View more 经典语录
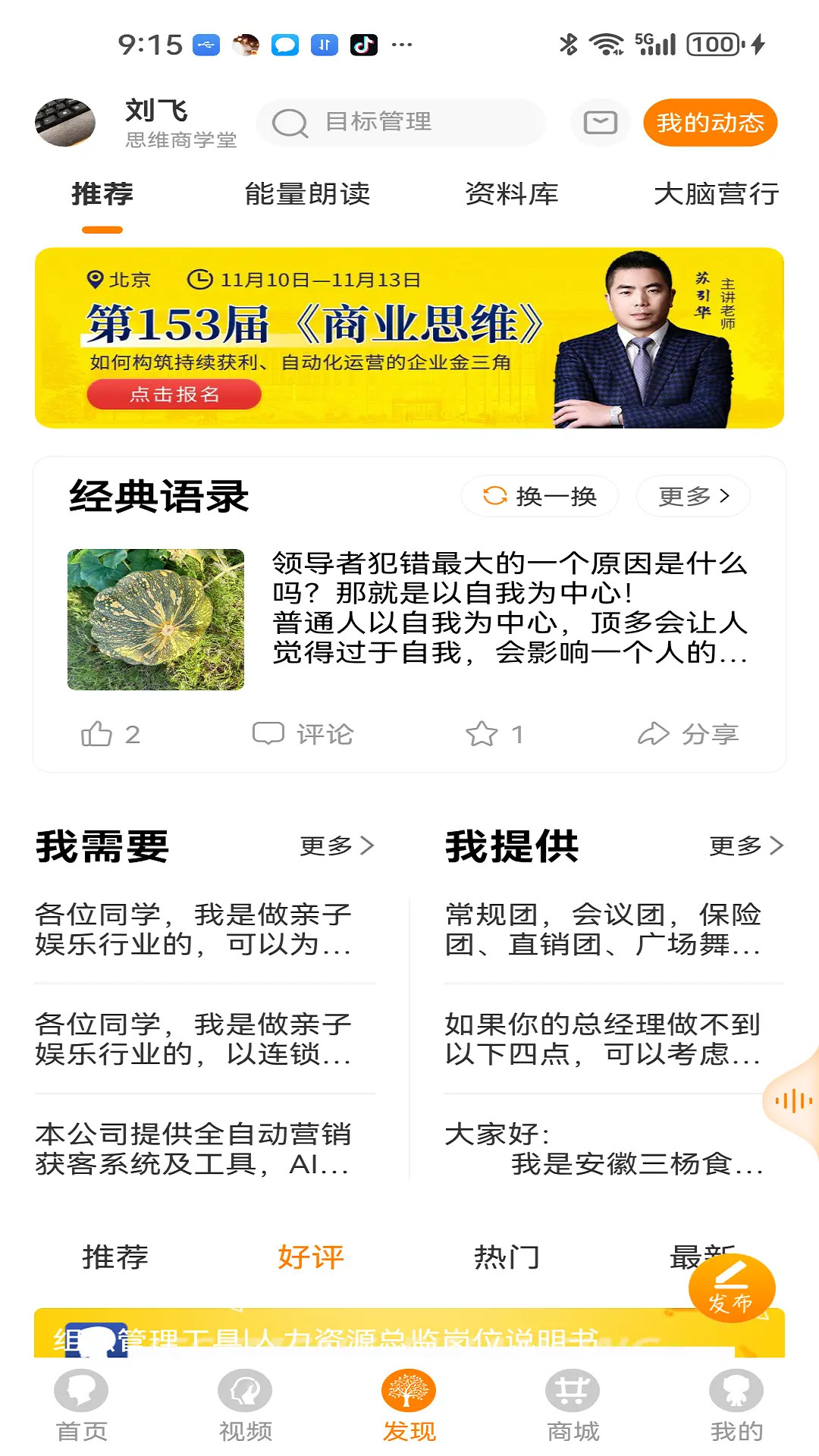819x1456 pixels. point(693,497)
